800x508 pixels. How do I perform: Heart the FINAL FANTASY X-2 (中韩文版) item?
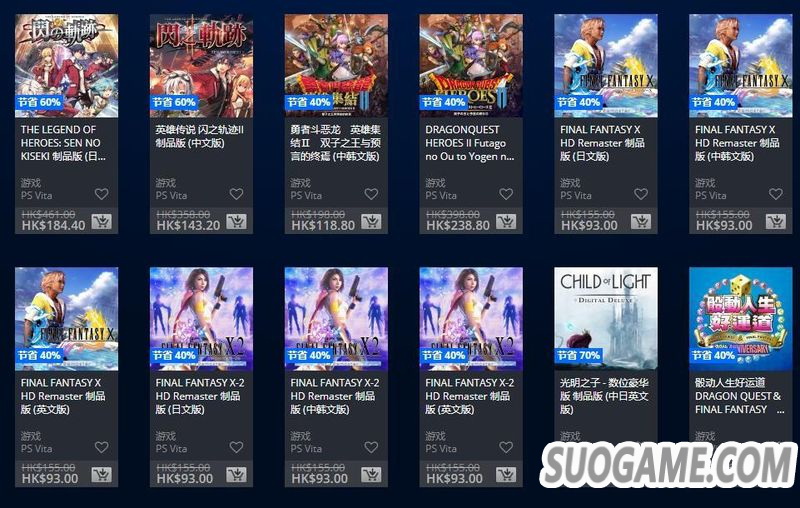coord(371,447)
